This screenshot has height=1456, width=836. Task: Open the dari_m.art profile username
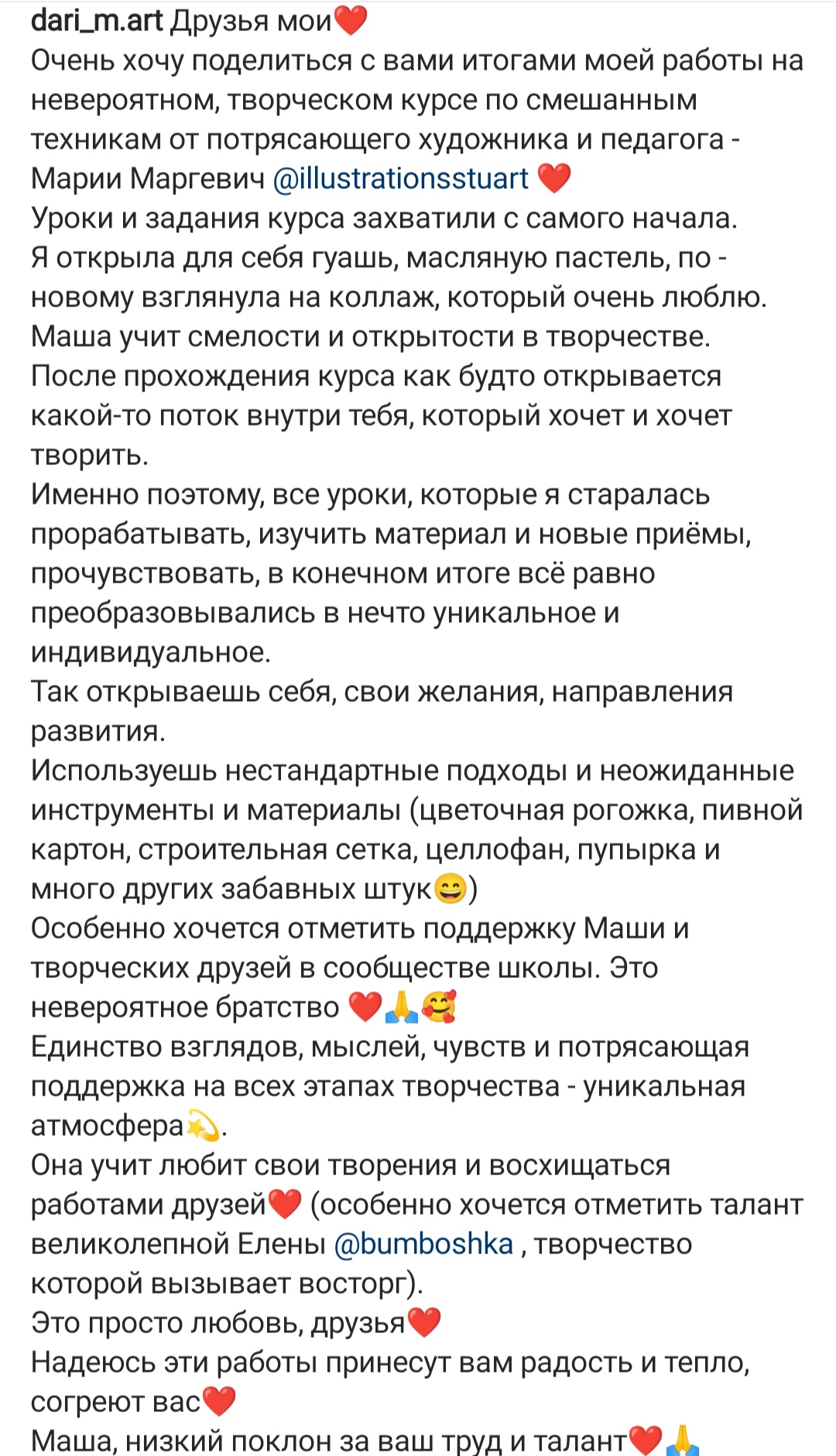[x=97, y=20]
